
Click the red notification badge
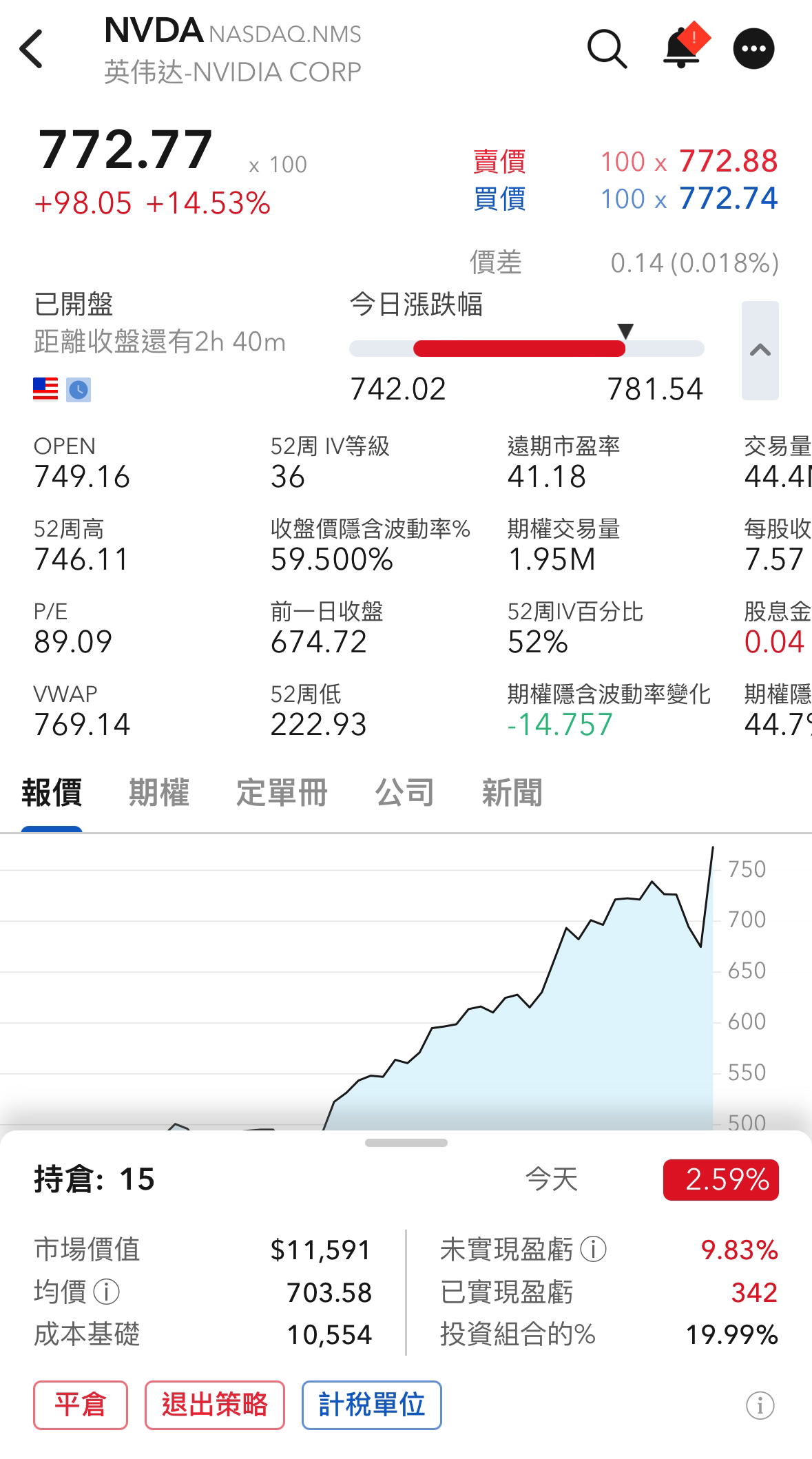(694, 39)
